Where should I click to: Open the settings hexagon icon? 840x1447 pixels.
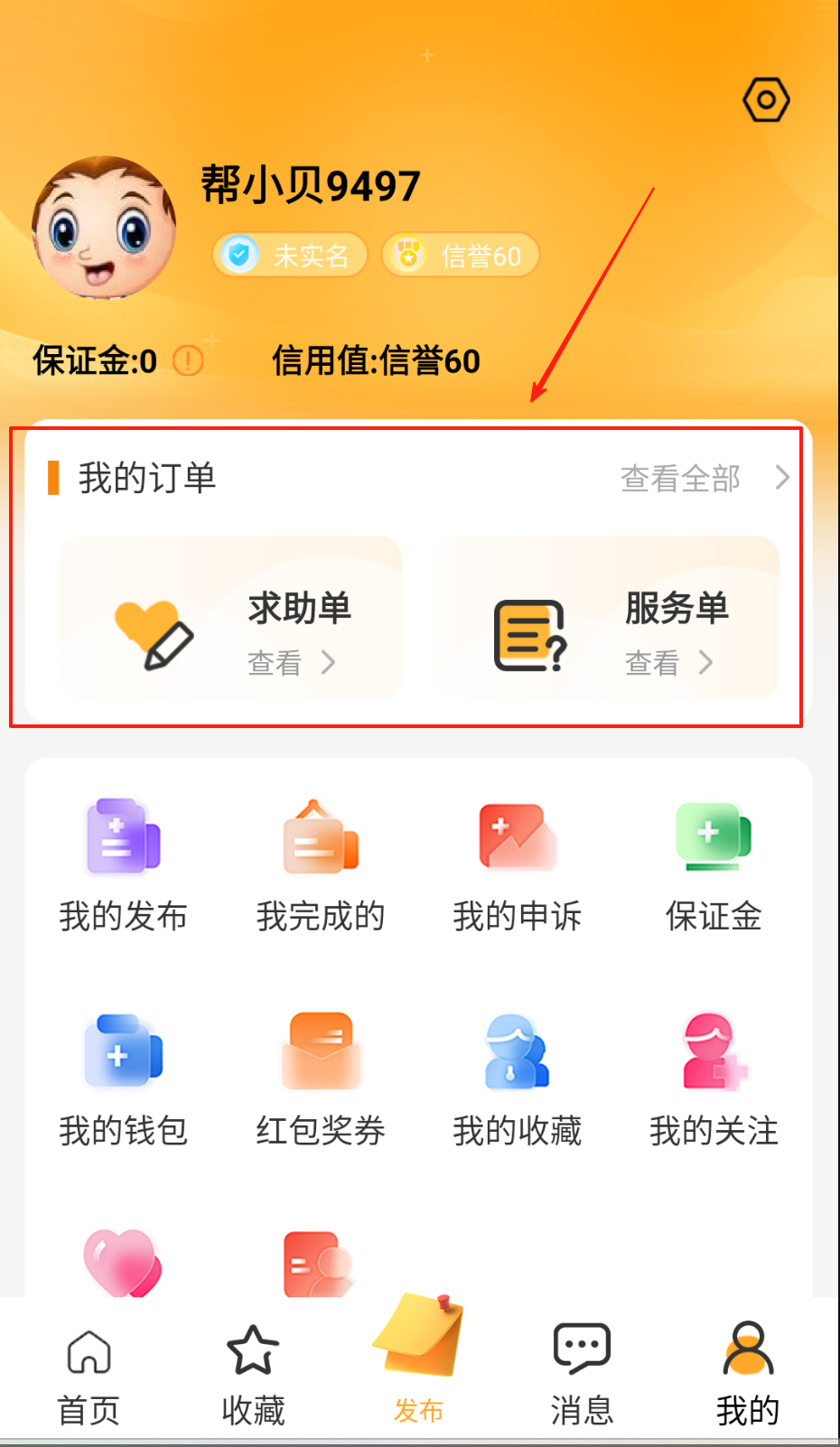point(766,100)
